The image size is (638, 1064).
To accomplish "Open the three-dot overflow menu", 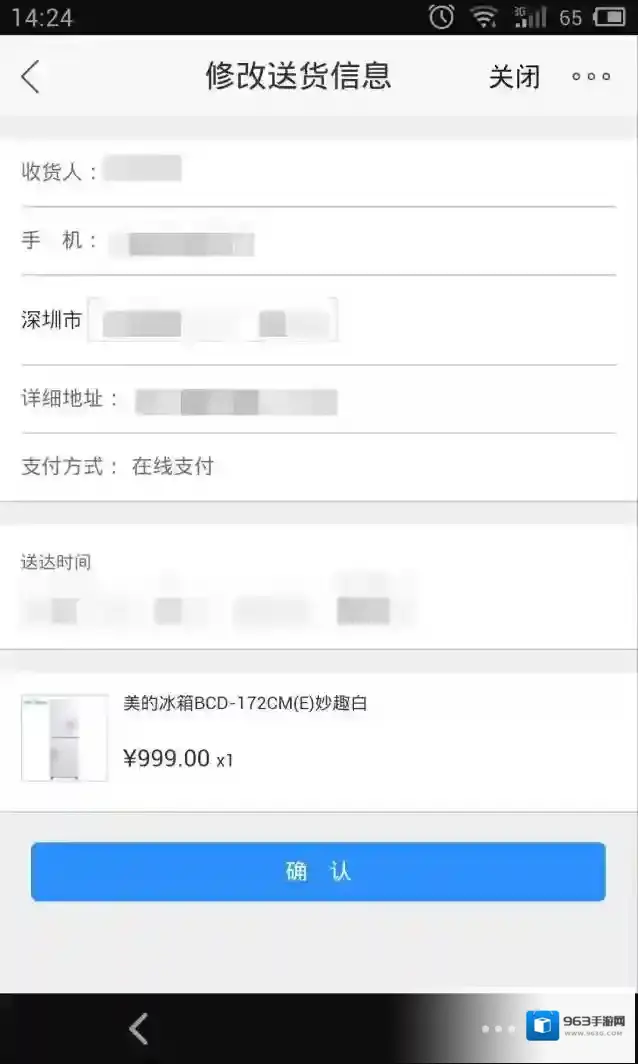I will click(x=591, y=76).
